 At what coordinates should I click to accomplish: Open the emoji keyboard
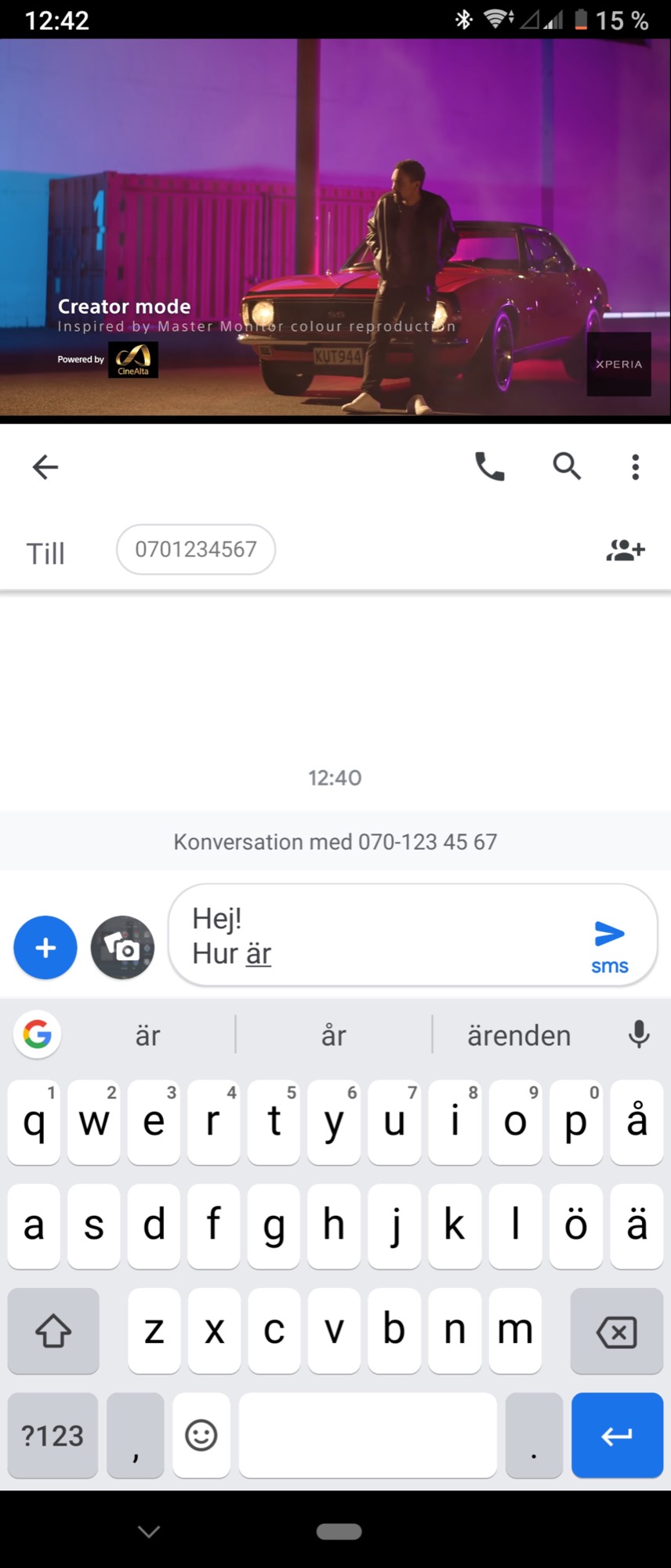(x=201, y=1436)
